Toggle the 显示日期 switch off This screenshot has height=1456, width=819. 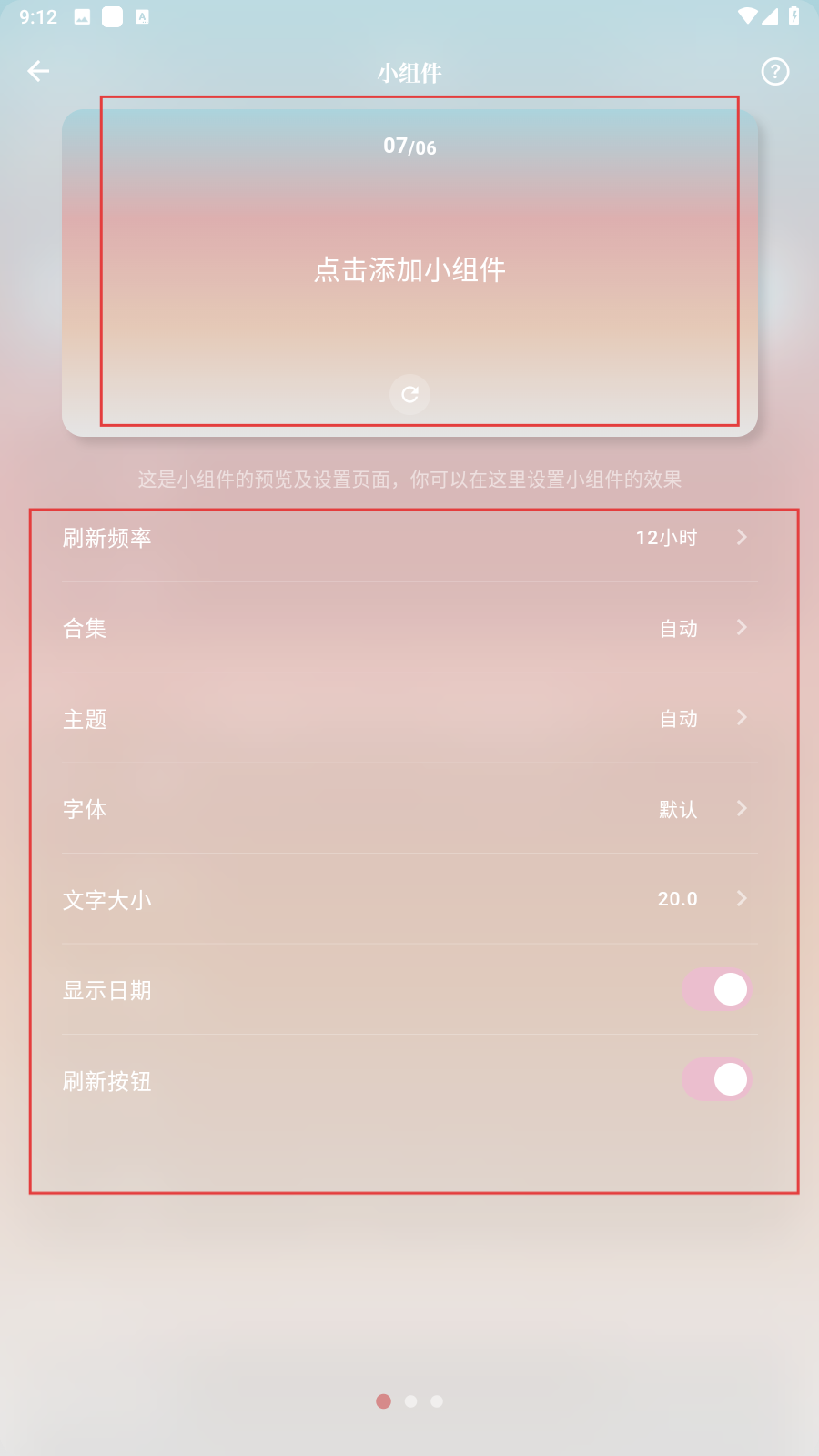pos(717,989)
